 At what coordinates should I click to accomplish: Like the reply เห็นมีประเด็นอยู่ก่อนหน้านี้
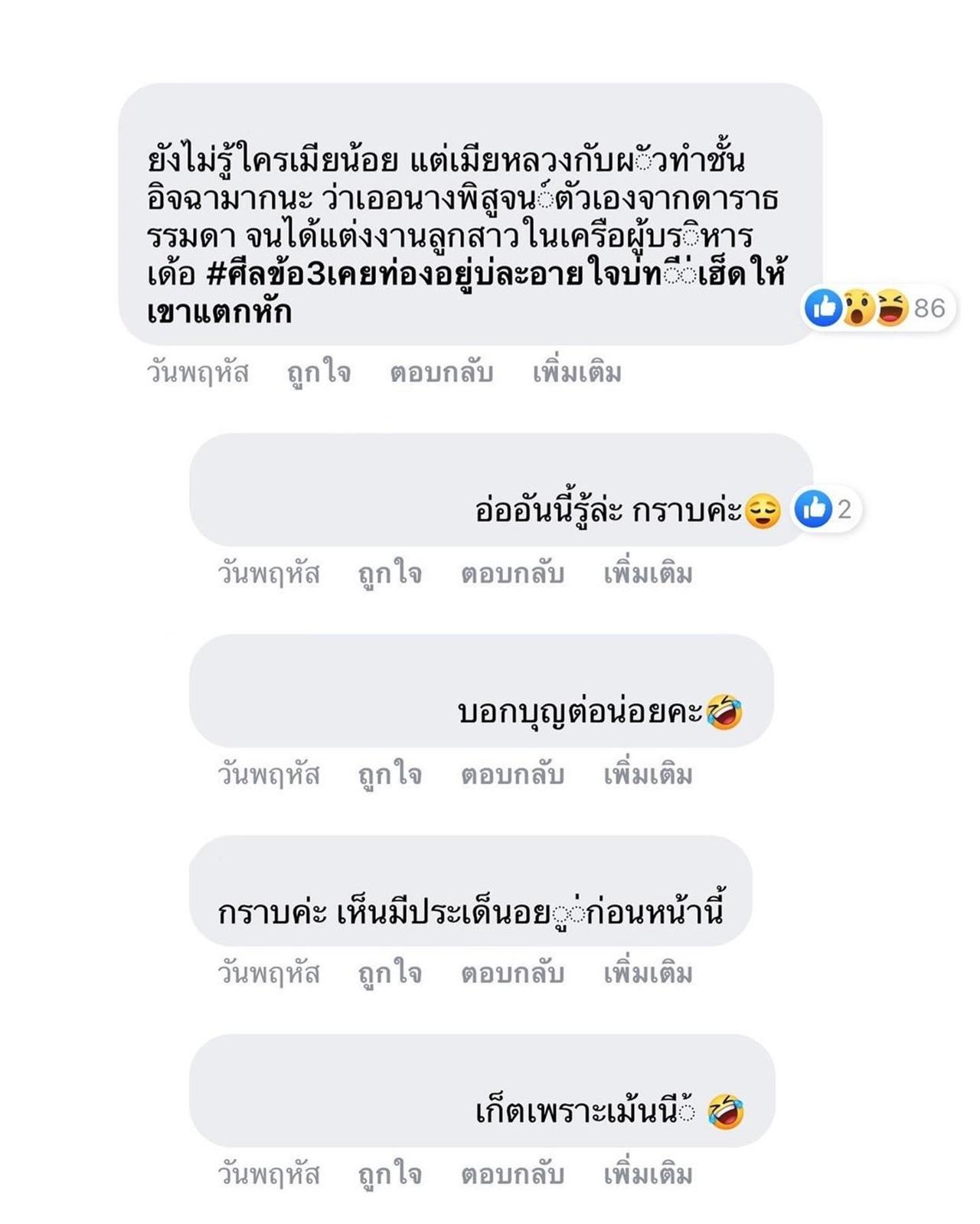(x=390, y=974)
